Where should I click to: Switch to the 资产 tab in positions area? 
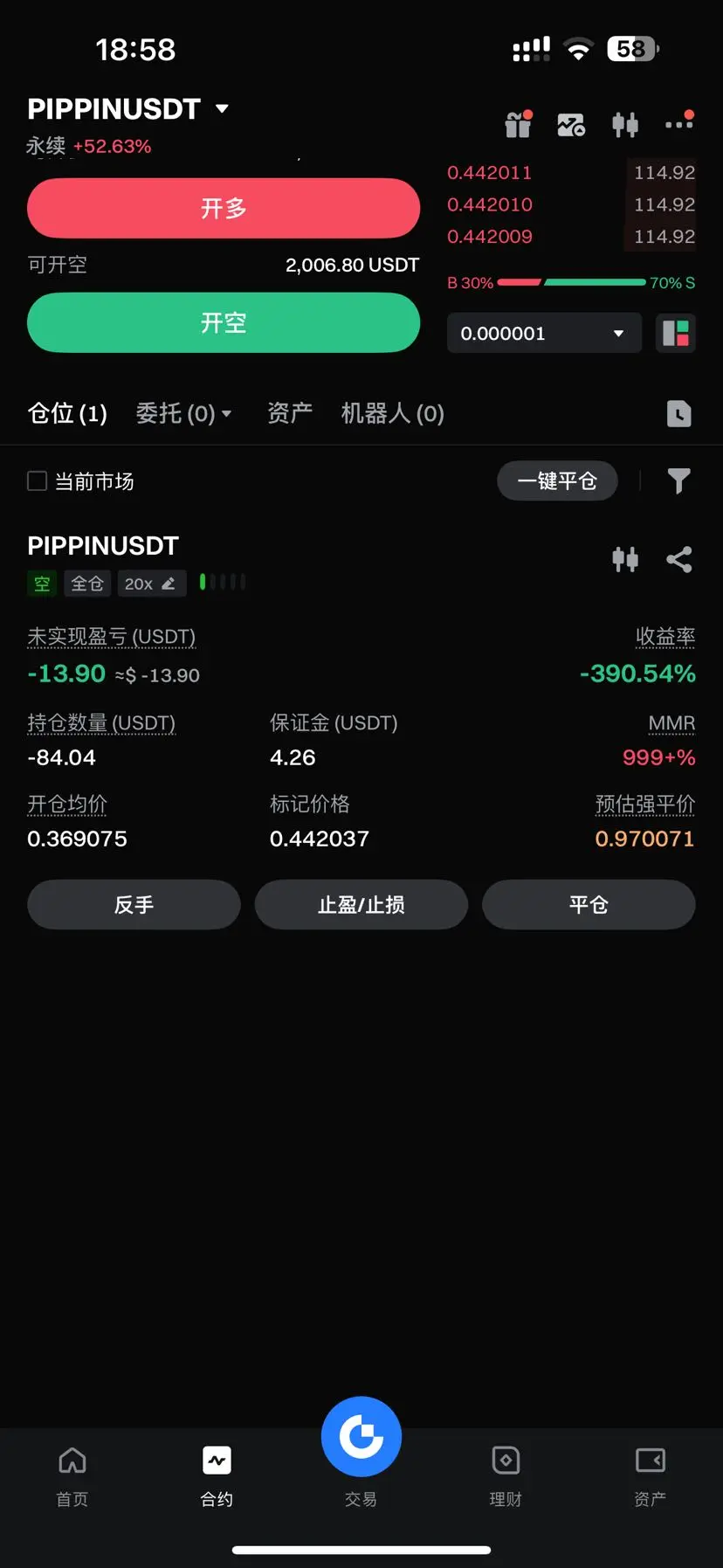coord(290,413)
